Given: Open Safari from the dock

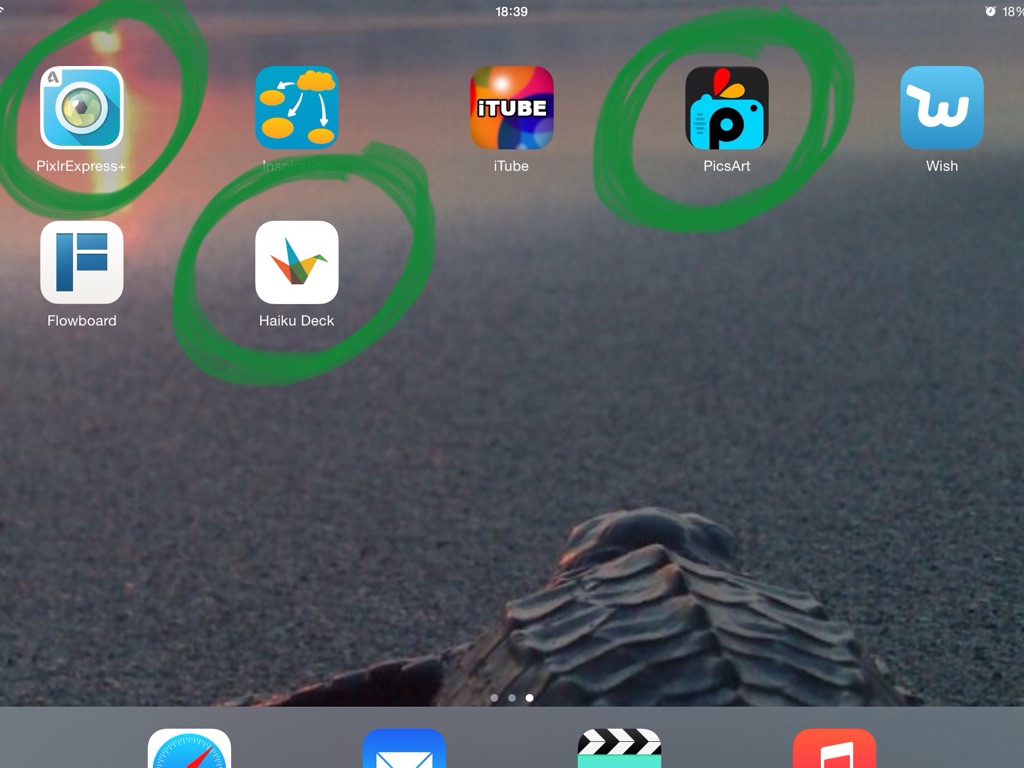Looking at the screenshot, I should click(x=190, y=750).
